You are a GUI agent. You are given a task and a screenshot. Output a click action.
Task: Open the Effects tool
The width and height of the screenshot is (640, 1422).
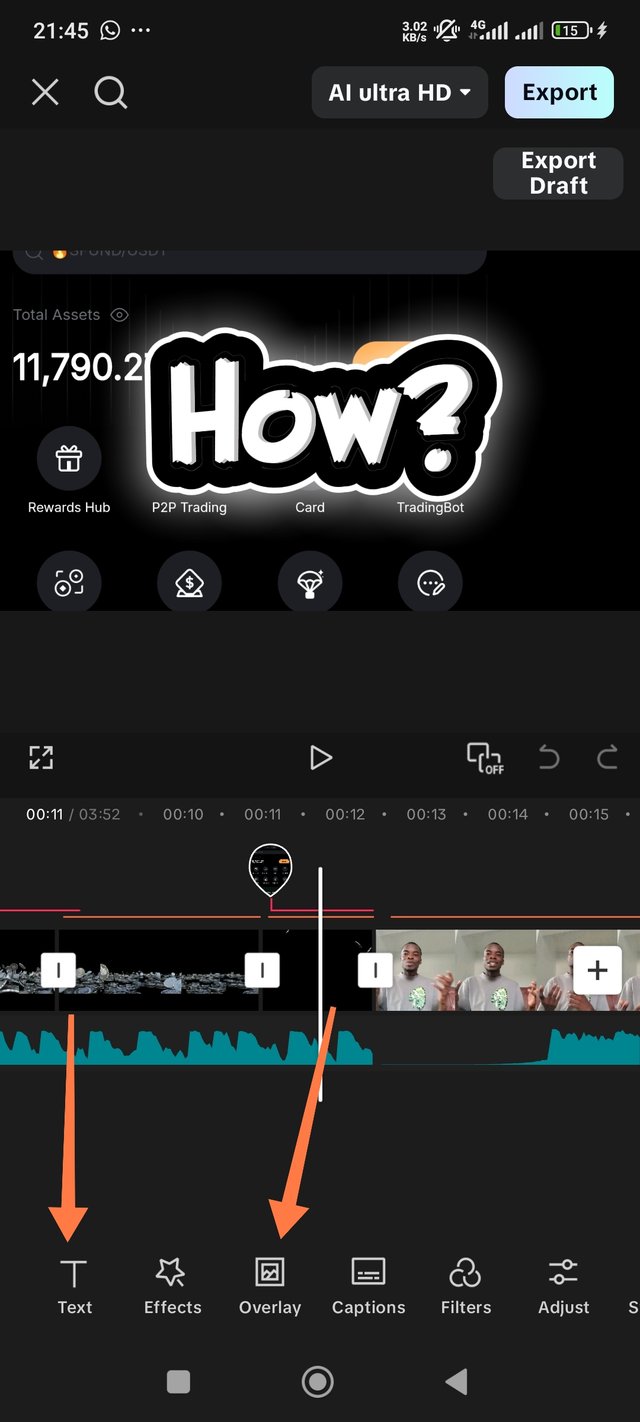coord(172,1286)
